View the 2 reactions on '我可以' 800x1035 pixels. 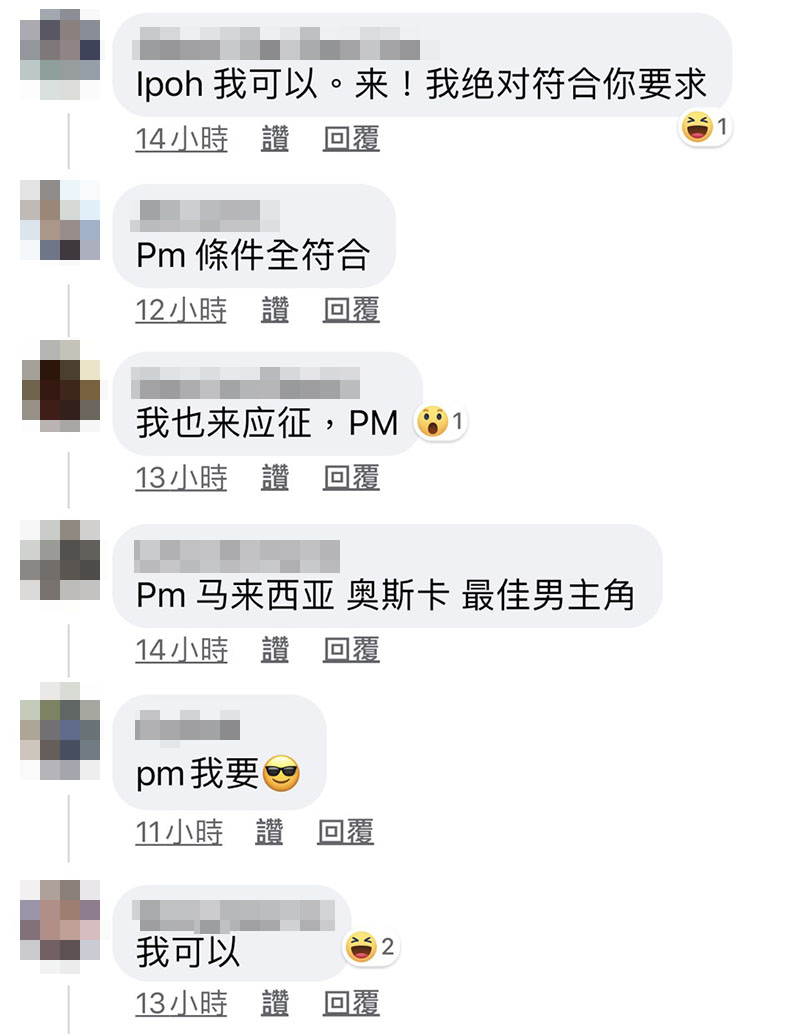point(370,946)
